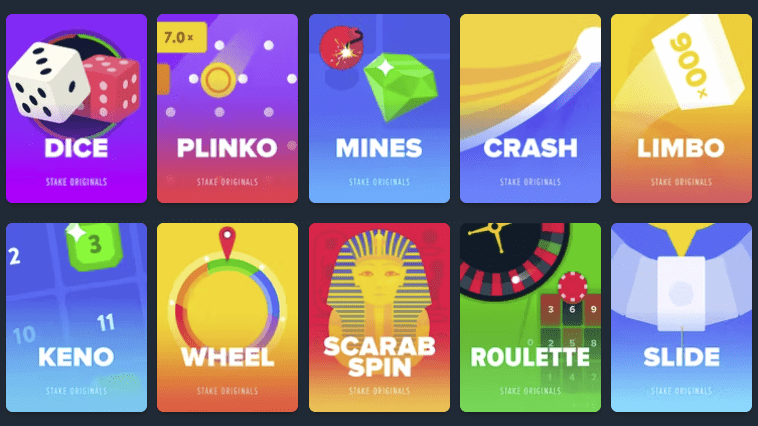Open the Dice game tile
758x426 pixels.
[x=76, y=109]
